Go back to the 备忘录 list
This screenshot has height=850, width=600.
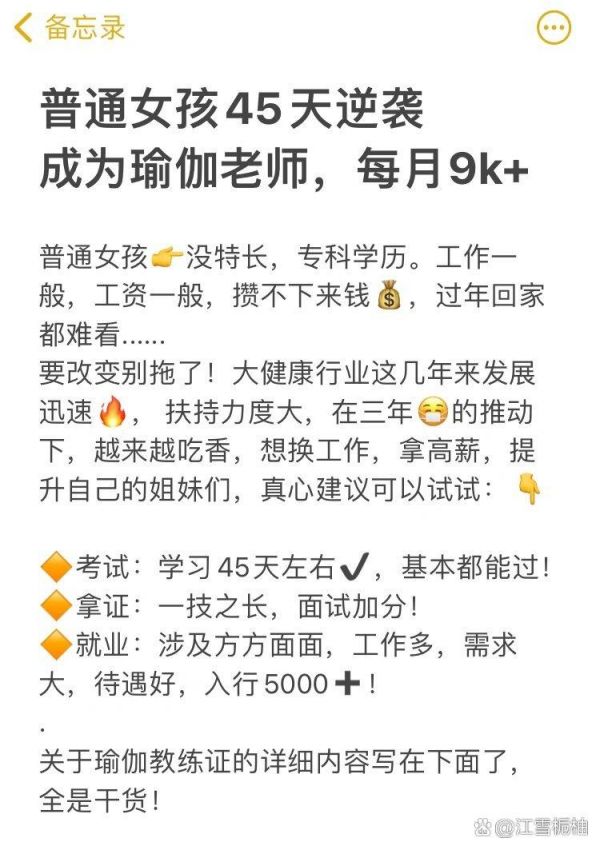point(70,28)
